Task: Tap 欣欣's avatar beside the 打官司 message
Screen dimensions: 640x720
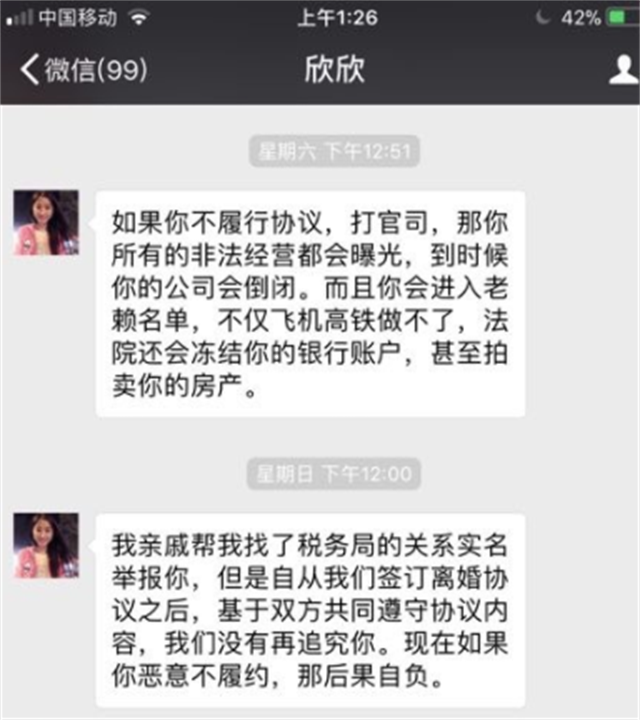Action: coord(46,222)
